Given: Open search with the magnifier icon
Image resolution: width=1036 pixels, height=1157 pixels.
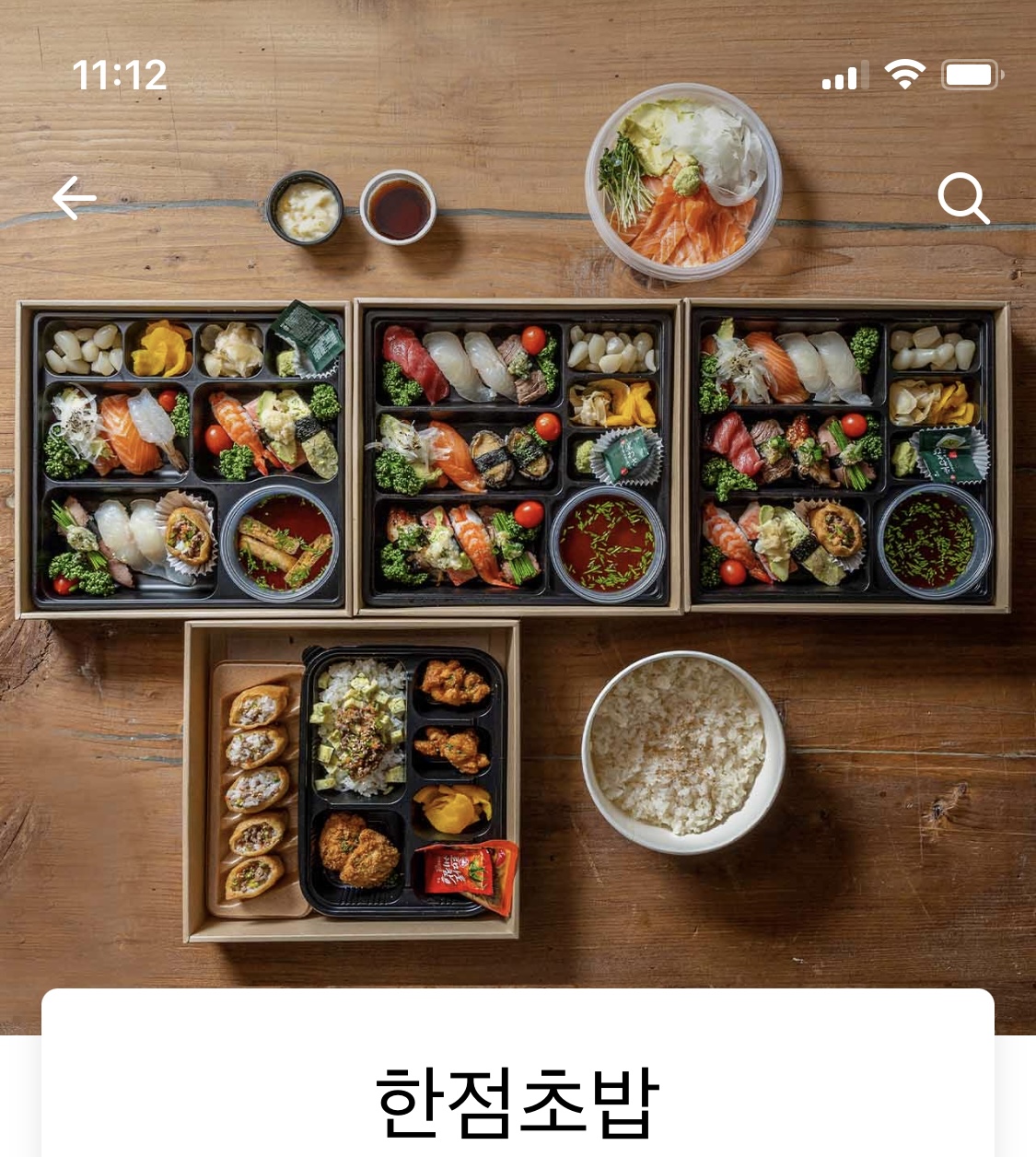Looking at the screenshot, I should tap(962, 197).
